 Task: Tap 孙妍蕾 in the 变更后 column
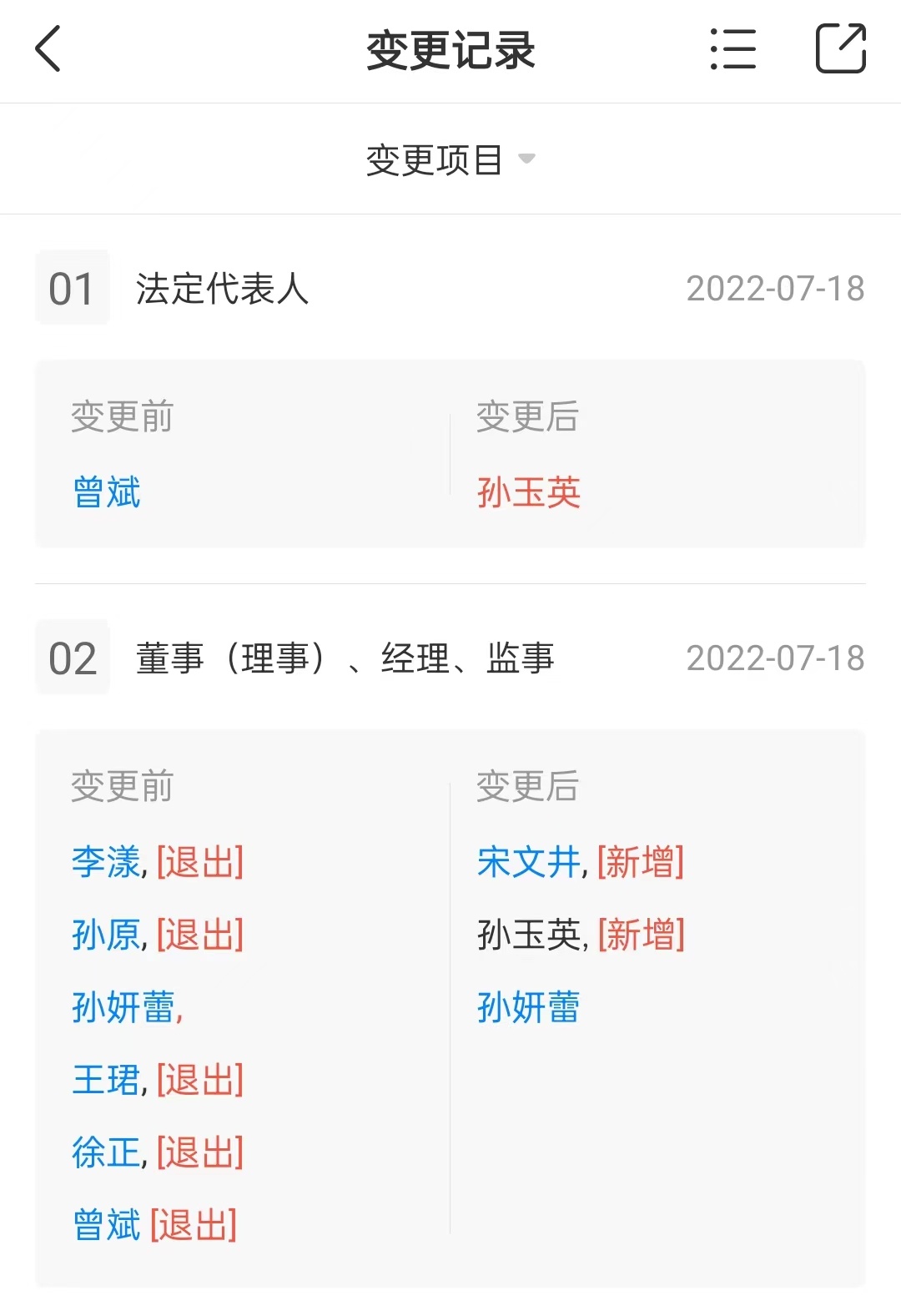click(528, 1007)
